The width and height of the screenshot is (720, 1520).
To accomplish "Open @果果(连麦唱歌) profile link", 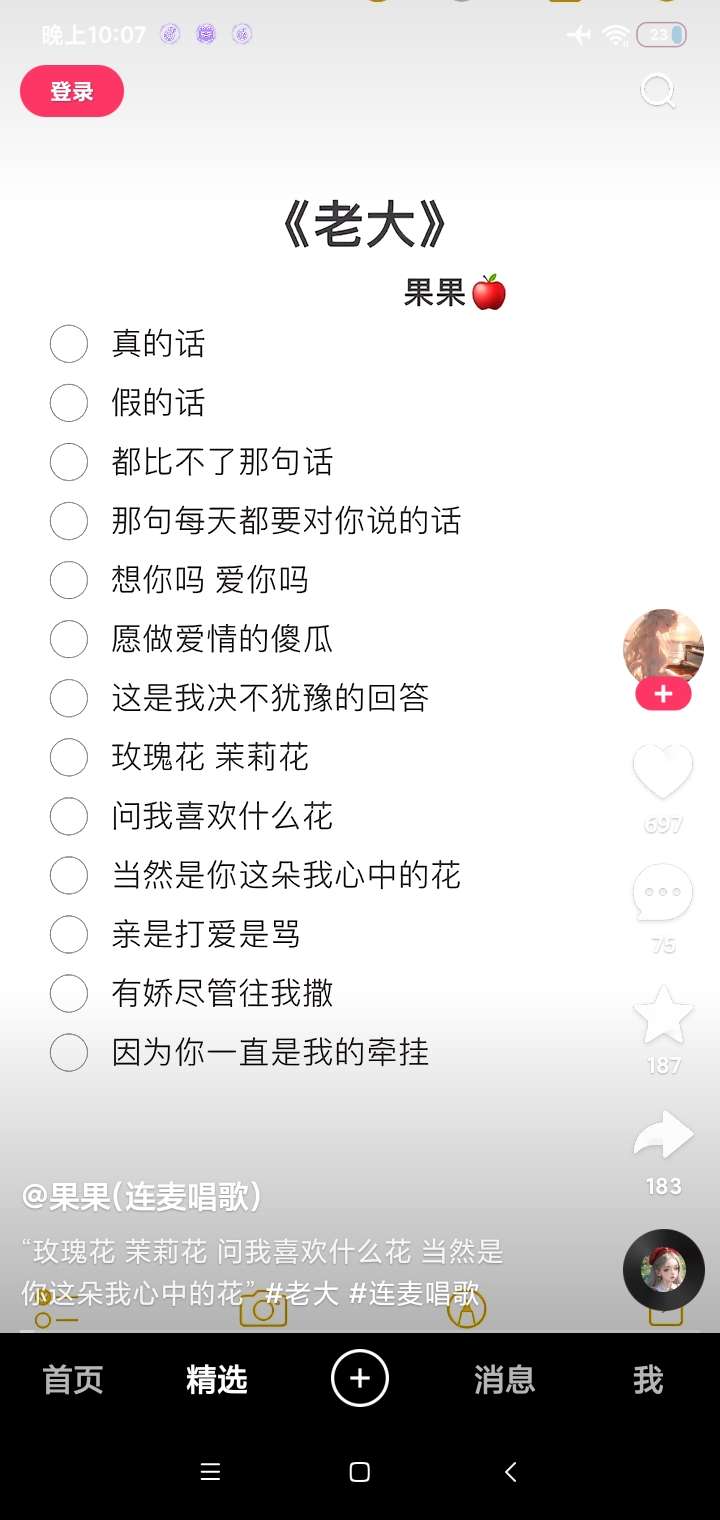I will (x=142, y=1196).
